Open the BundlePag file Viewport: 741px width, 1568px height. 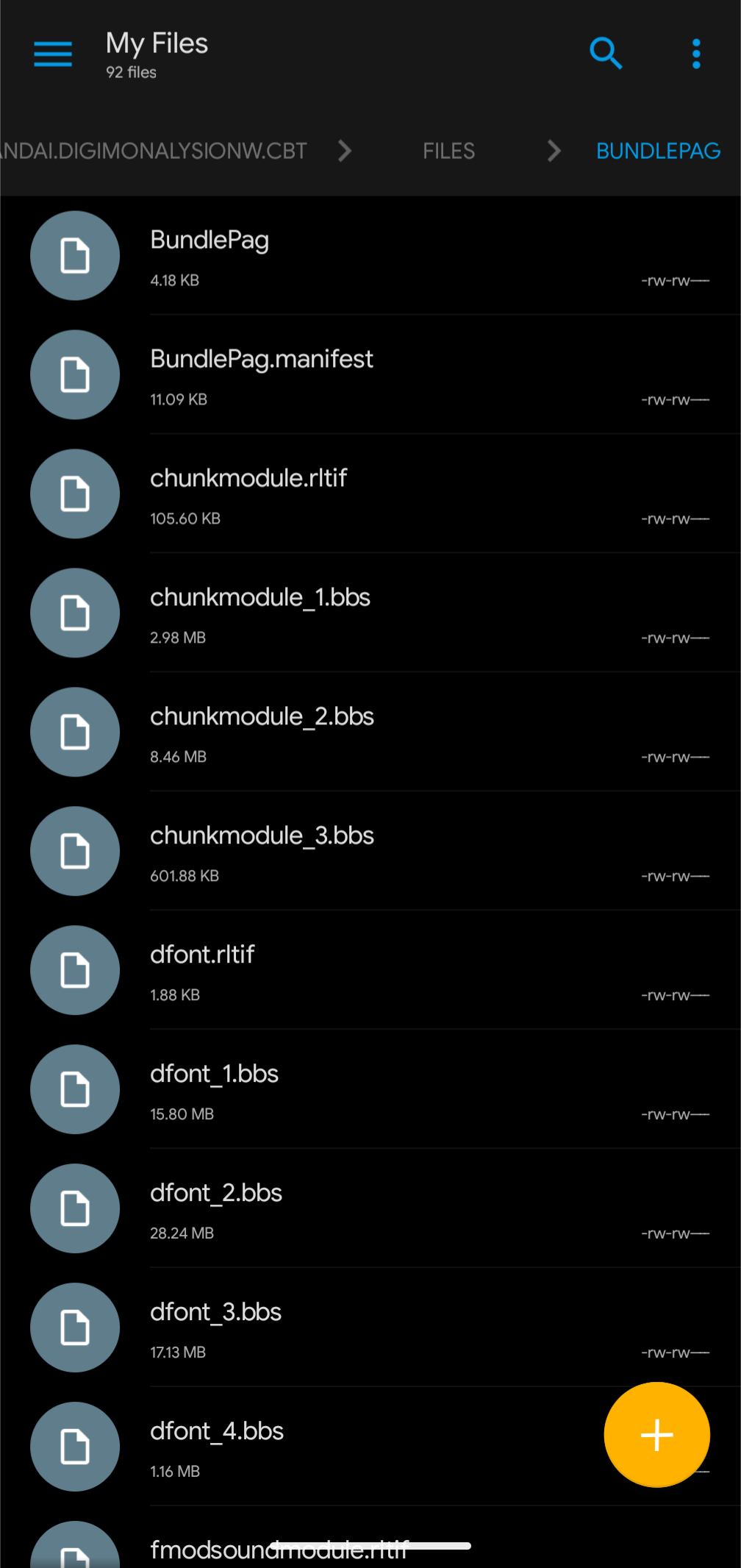[370, 256]
